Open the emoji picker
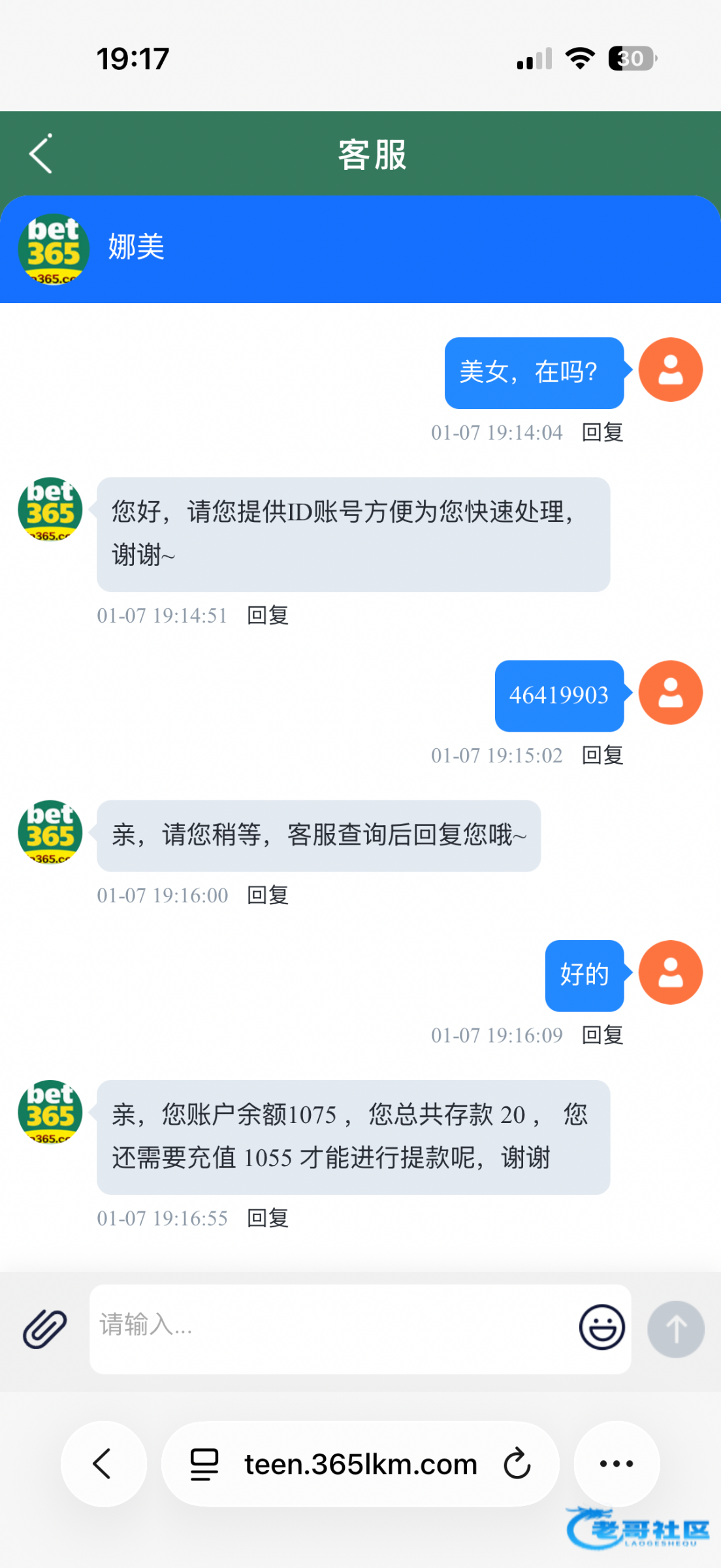 point(601,1327)
